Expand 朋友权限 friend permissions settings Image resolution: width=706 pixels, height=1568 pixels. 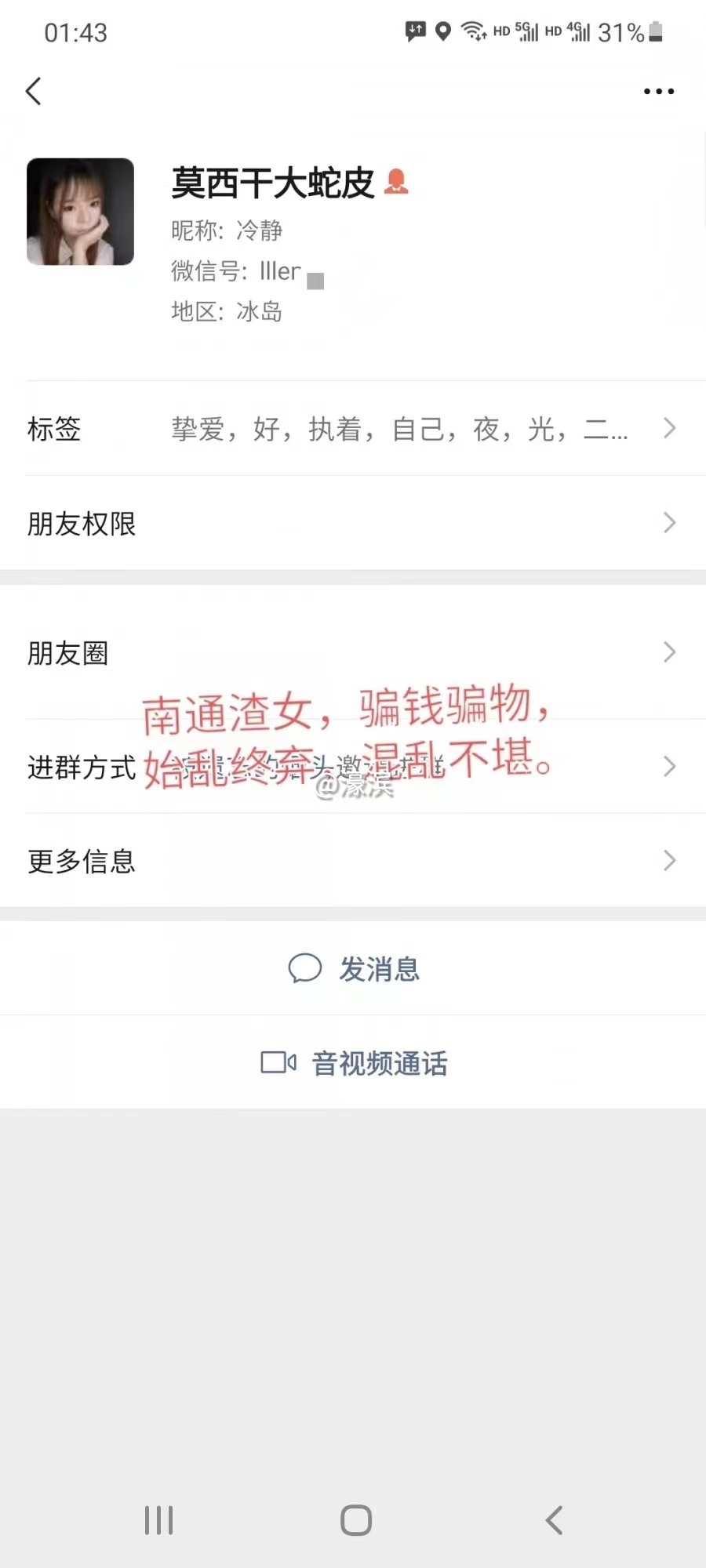353,523
